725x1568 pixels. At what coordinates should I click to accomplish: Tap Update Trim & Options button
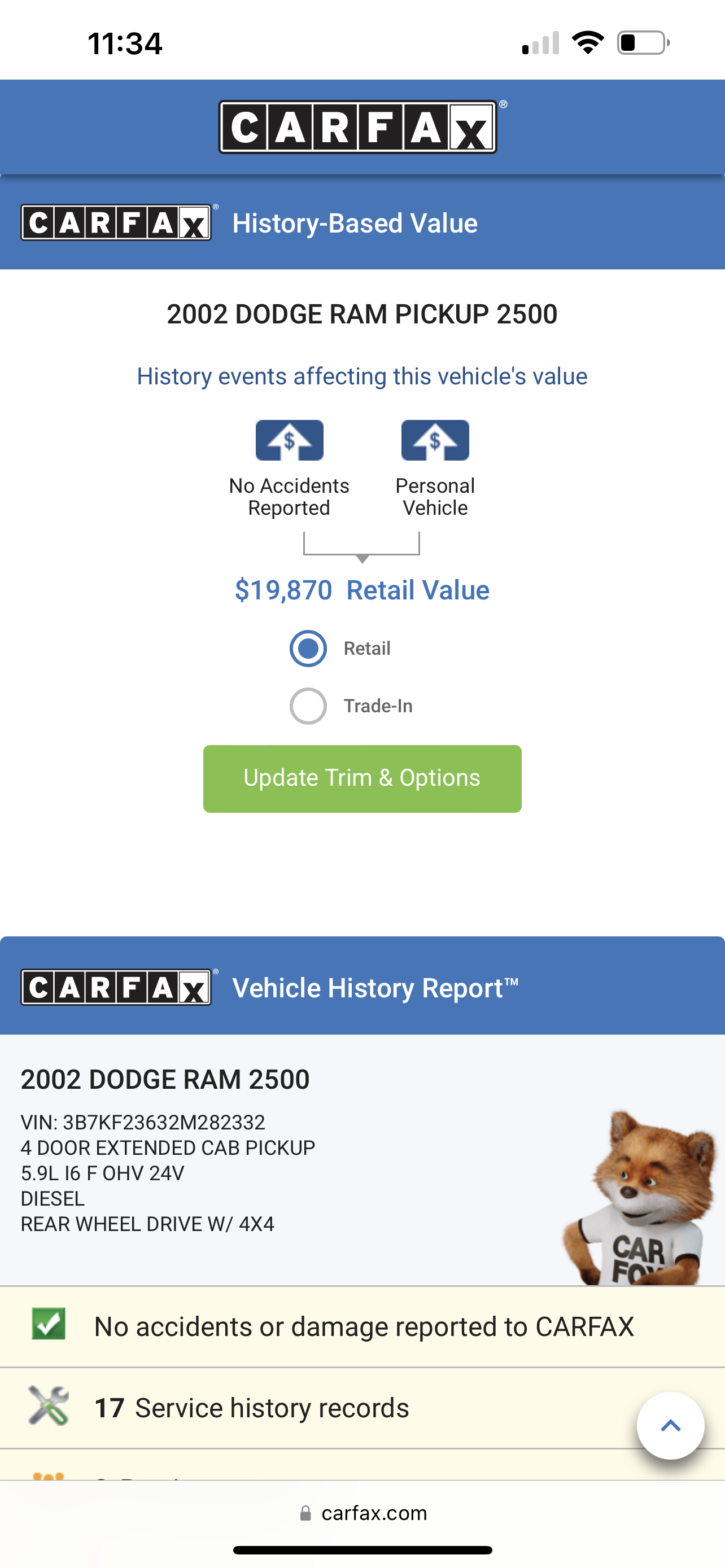tap(362, 778)
